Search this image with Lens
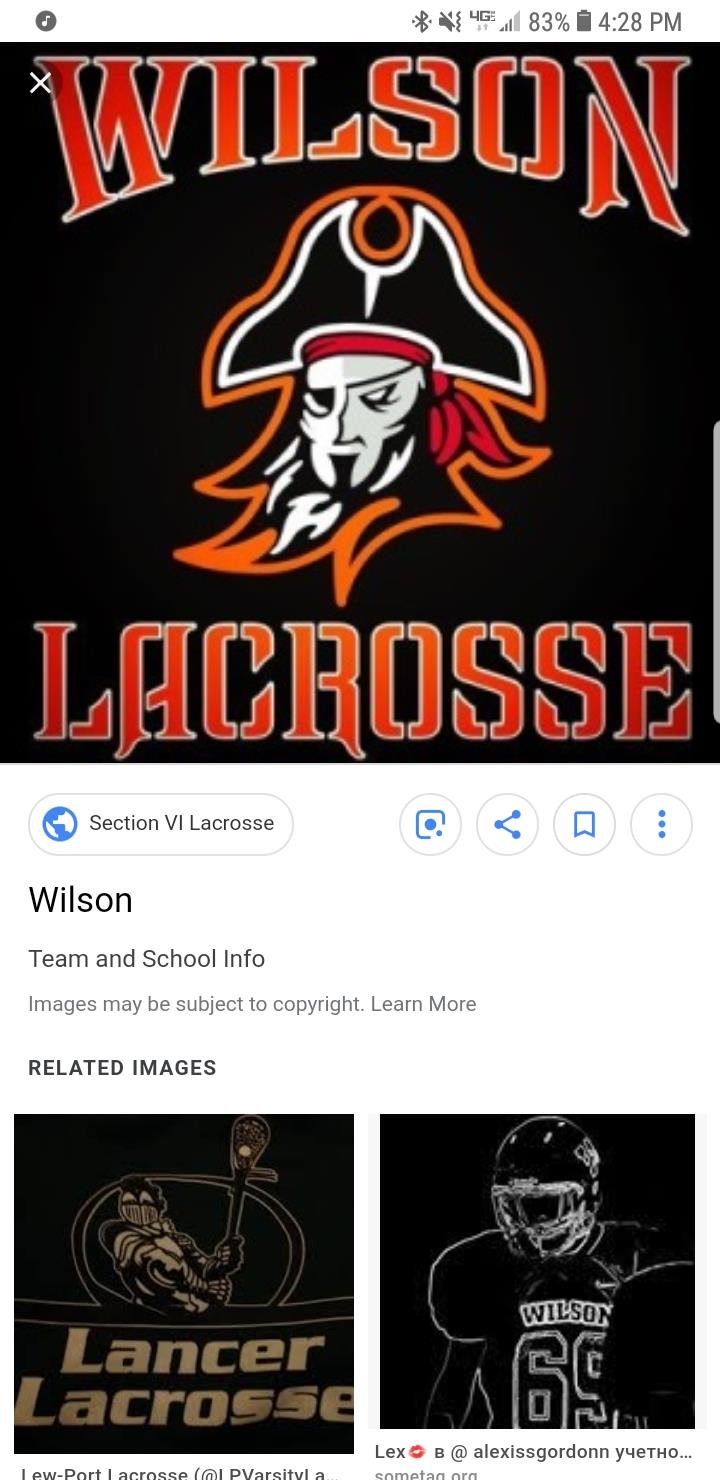 [x=430, y=824]
